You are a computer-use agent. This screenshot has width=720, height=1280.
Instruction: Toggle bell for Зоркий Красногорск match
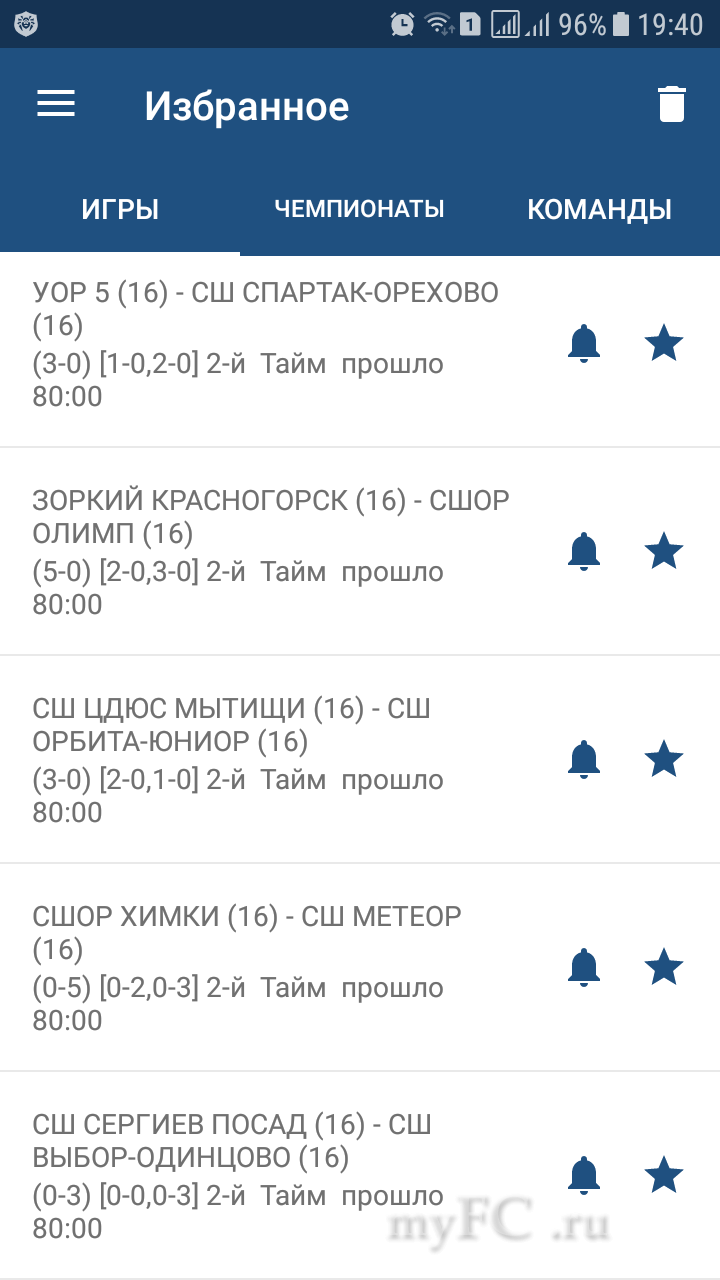[584, 551]
